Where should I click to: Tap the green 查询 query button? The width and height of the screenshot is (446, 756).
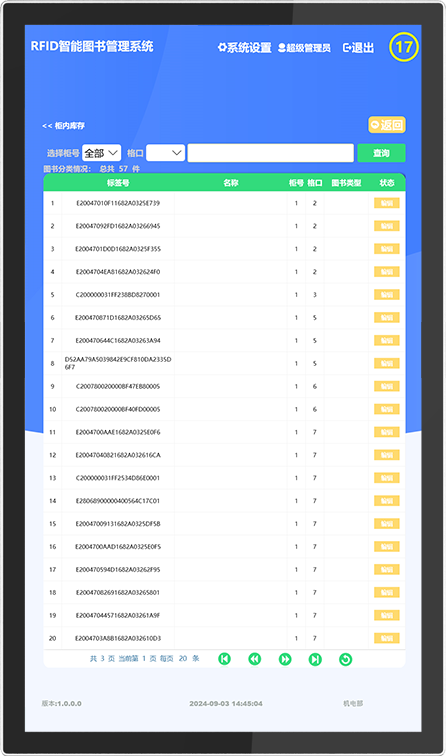click(x=381, y=153)
